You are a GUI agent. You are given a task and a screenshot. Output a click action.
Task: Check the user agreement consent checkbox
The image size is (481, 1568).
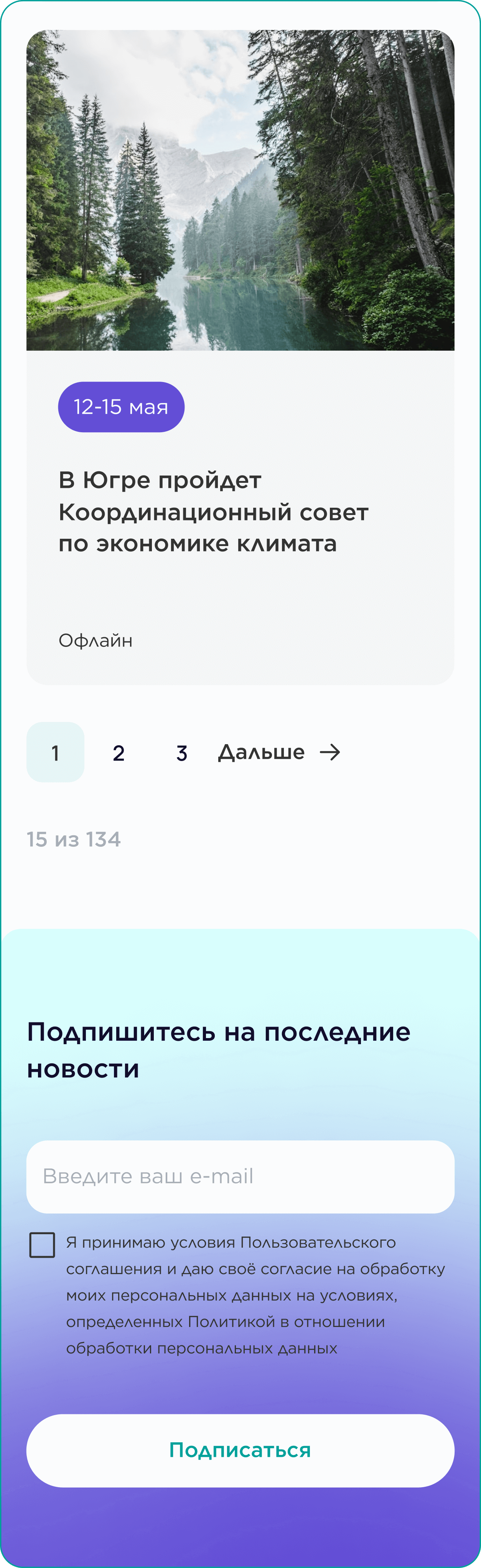pos(42,1245)
